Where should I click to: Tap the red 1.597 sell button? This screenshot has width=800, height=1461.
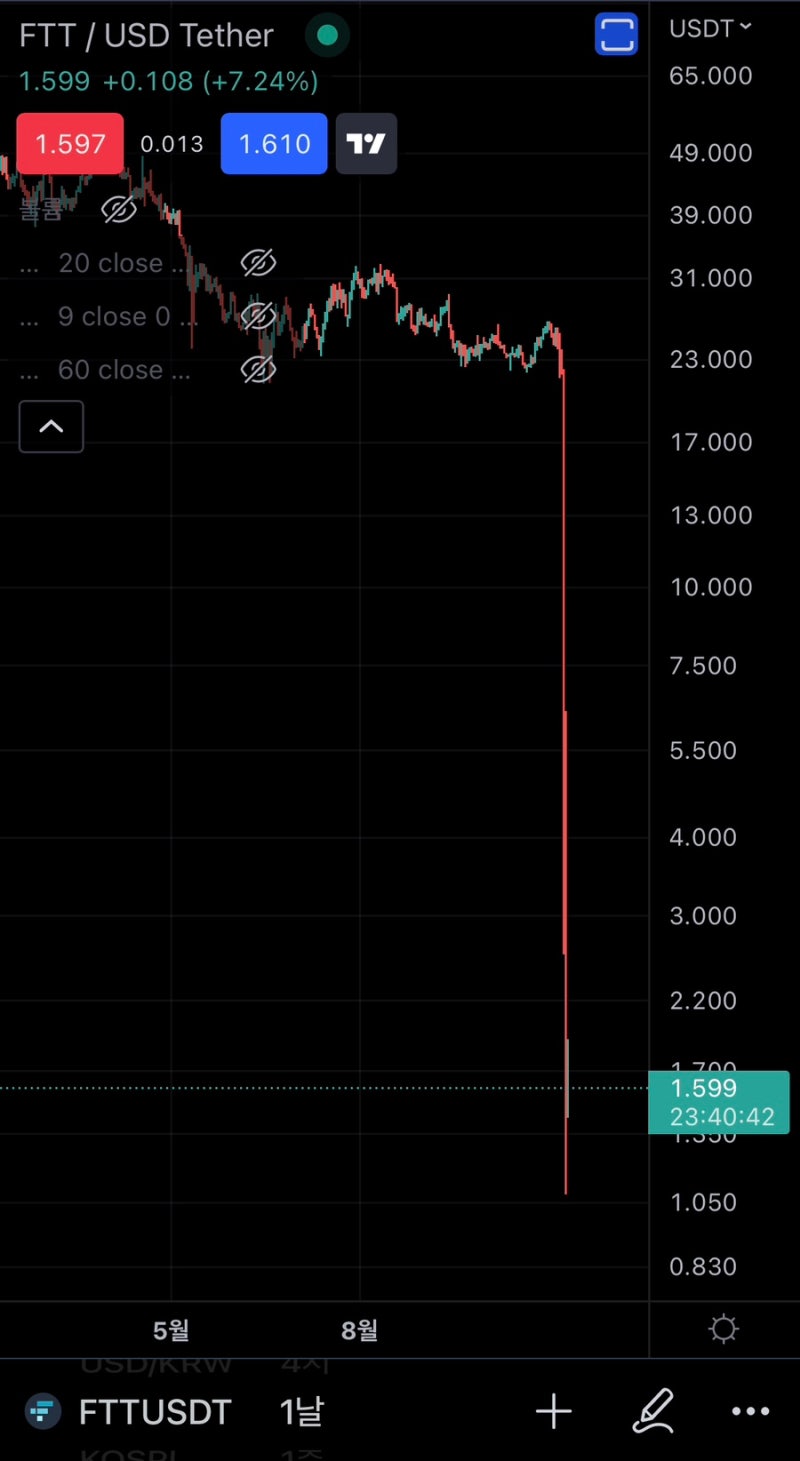[x=70, y=144]
